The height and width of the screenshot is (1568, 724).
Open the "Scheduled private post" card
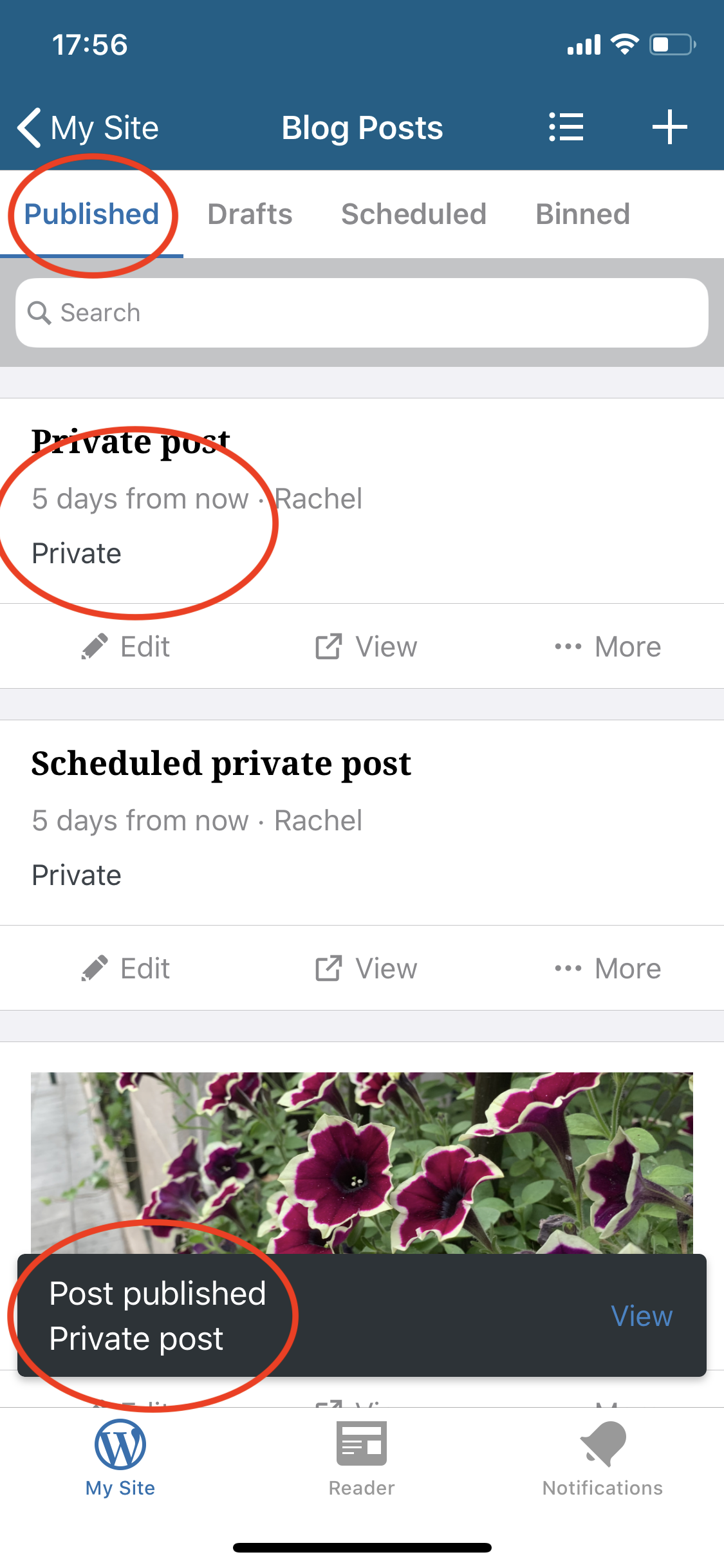coord(221,764)
